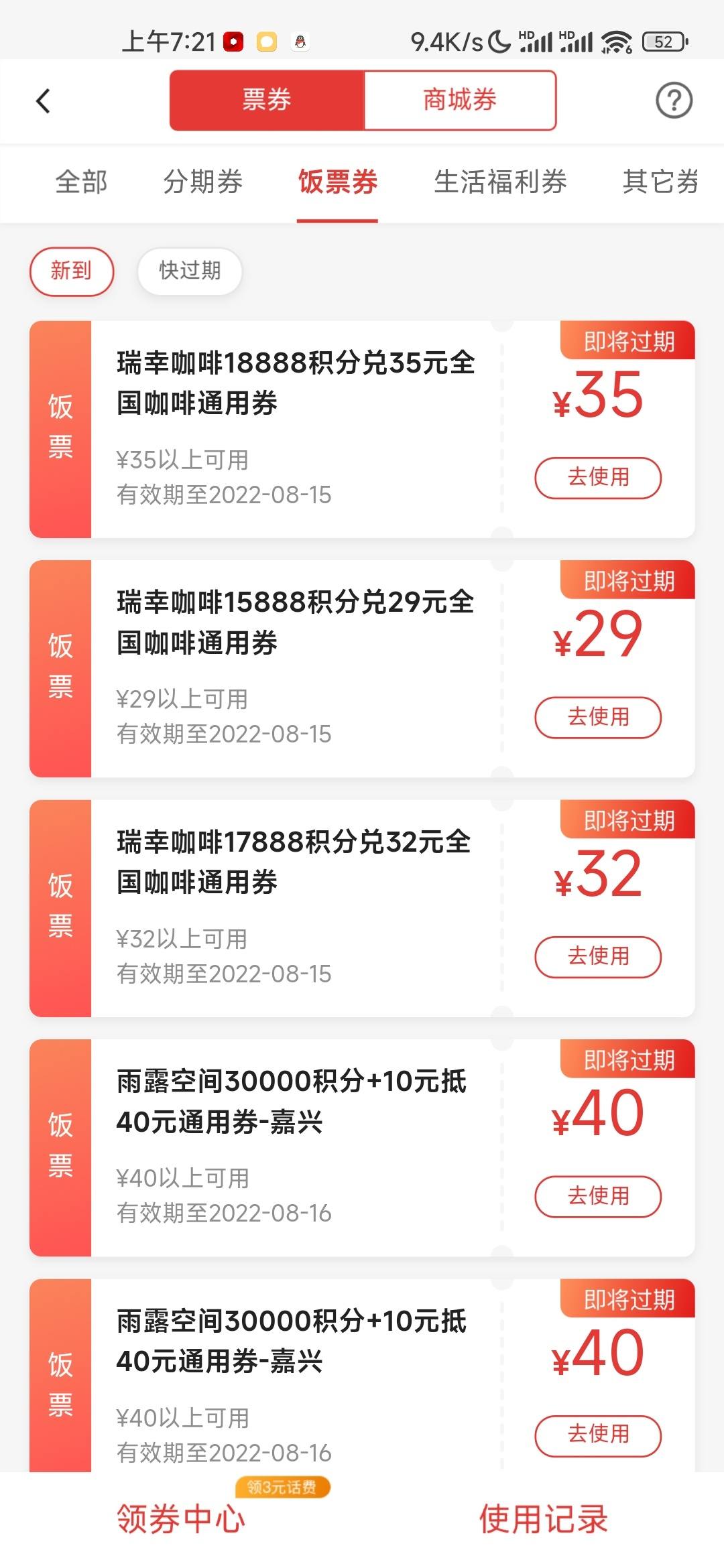Use the ¥29 瑞幸咖啡 coupon
Image resolution: width=724 pixels, height=1568 pixels.
click(x=598, y=717)
